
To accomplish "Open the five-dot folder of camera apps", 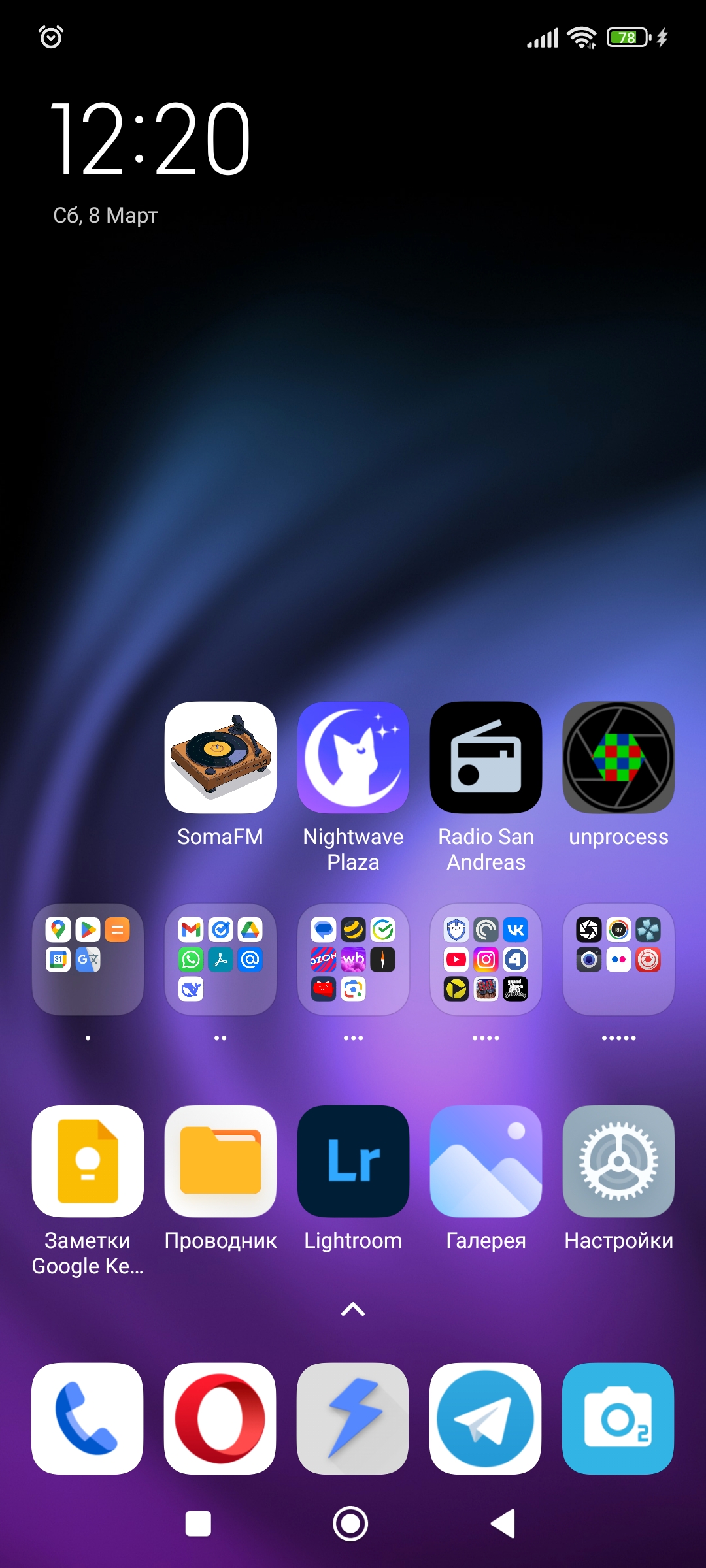I will 618,959.
